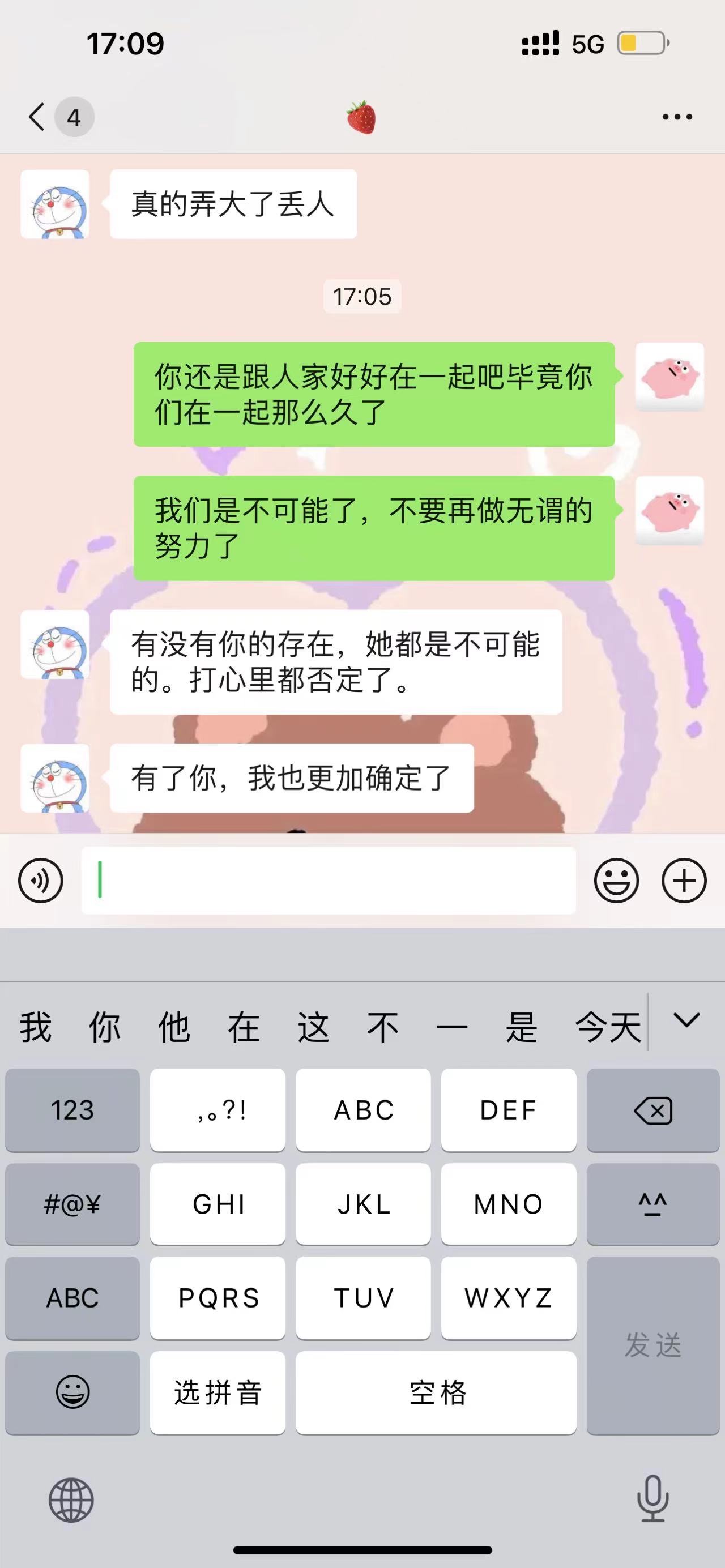Tap the 空格 space key

[436, 1392]
